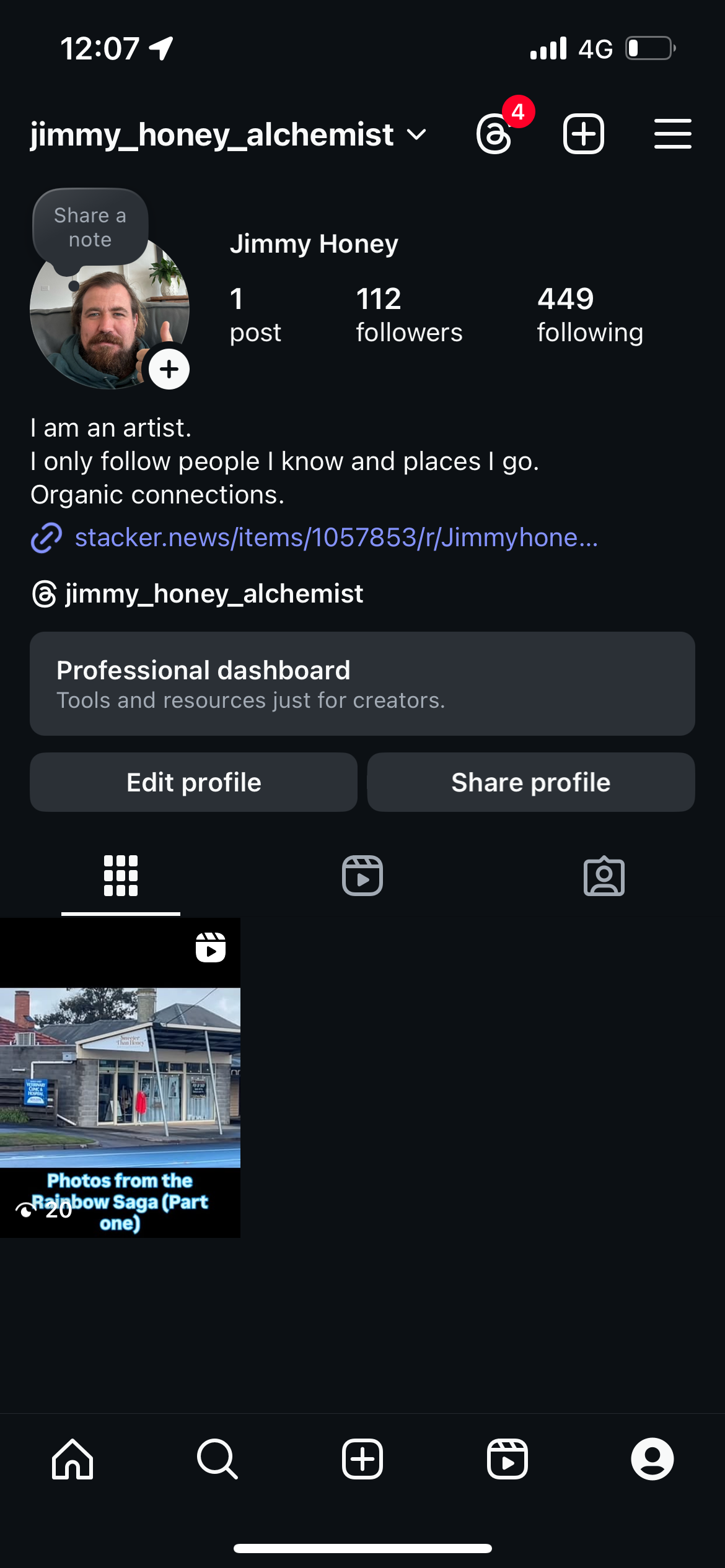This screenshot has height=1568, width=725.
Task: Switch to the Reels profile tab
Action: coord(362,876)
